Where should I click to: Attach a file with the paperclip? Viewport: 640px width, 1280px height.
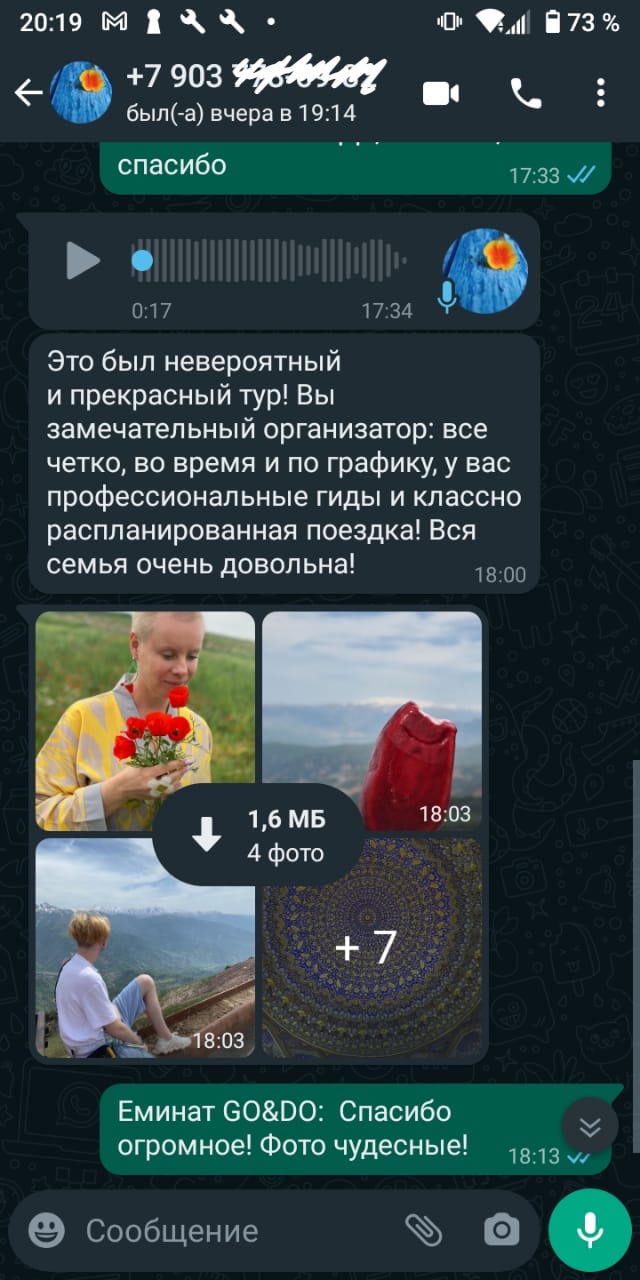click(424, 1230)
